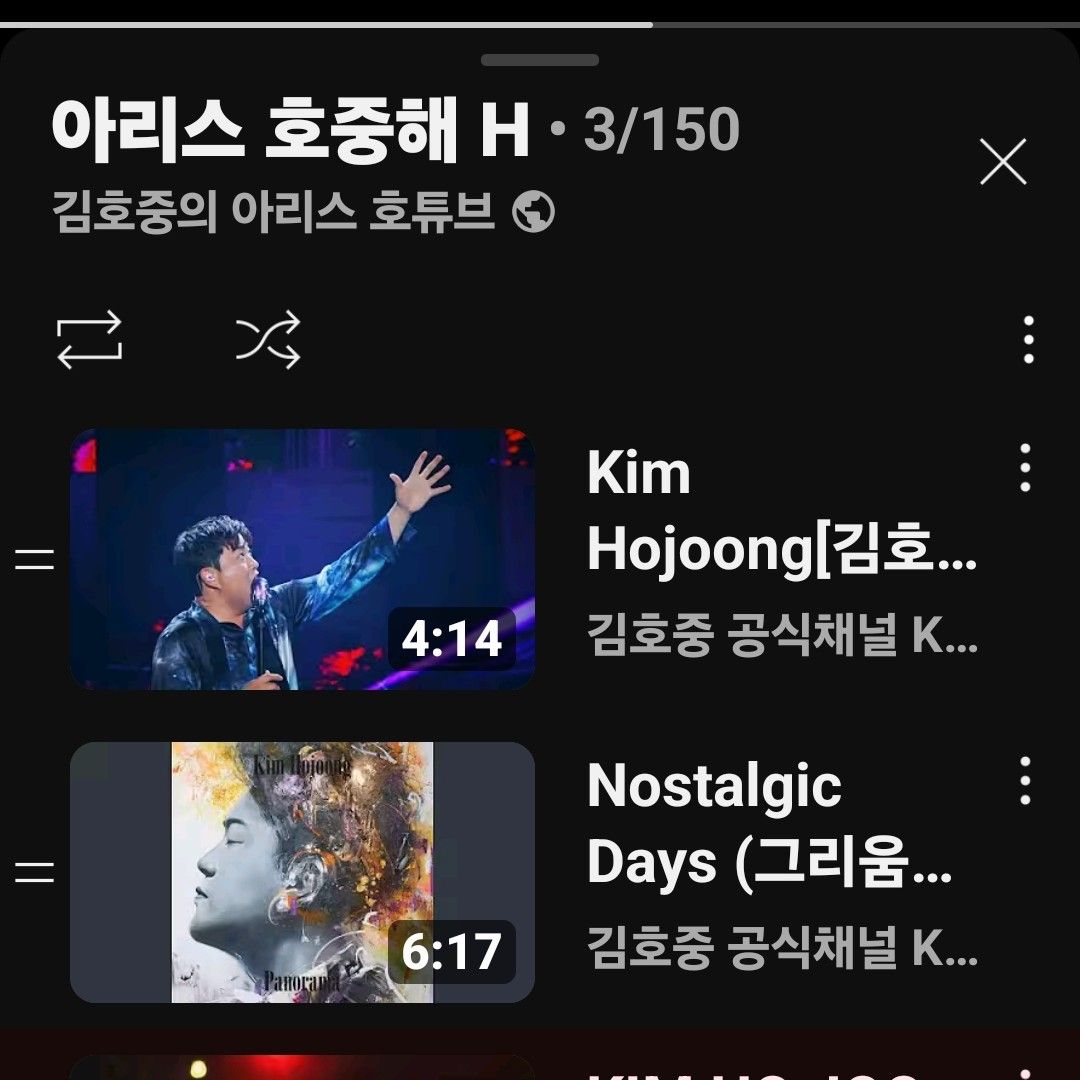Open playlist overflow menu beside shuffle
This screenshot has width=1080, height=1080.
point(1028,340)
